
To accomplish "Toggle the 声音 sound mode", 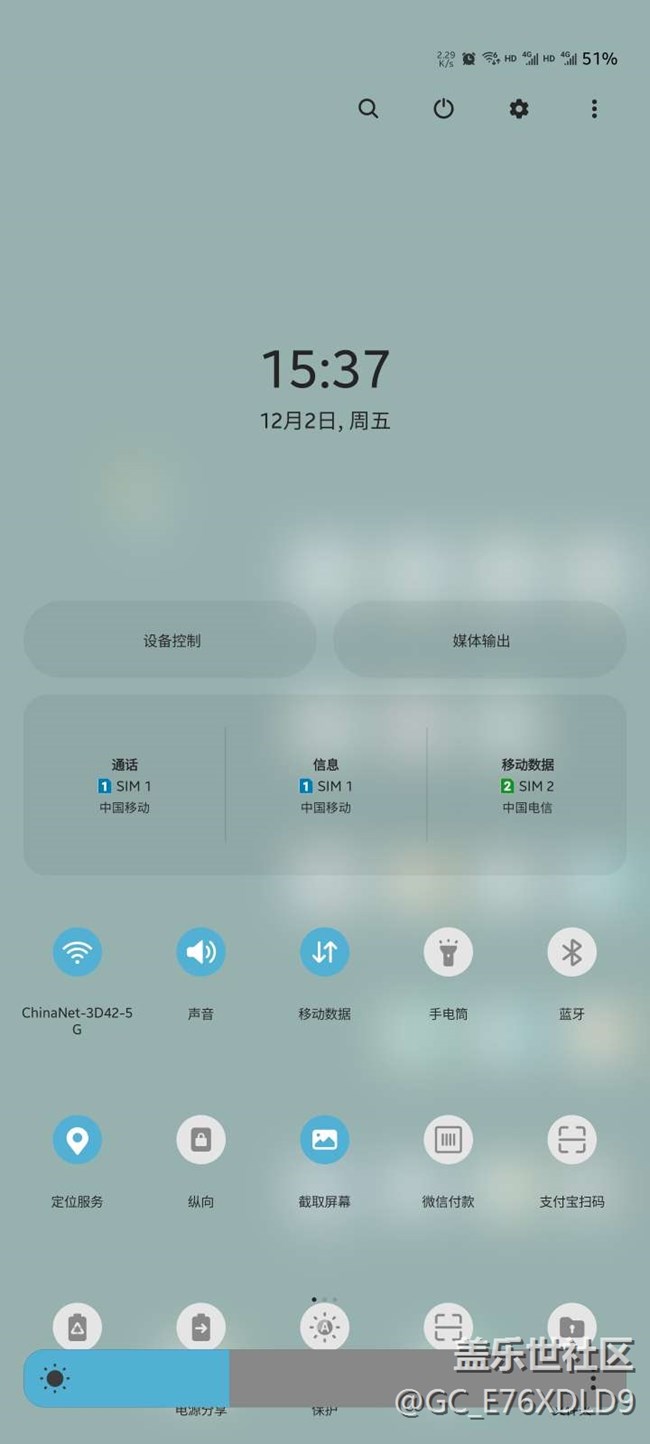I will coord(201,952).
